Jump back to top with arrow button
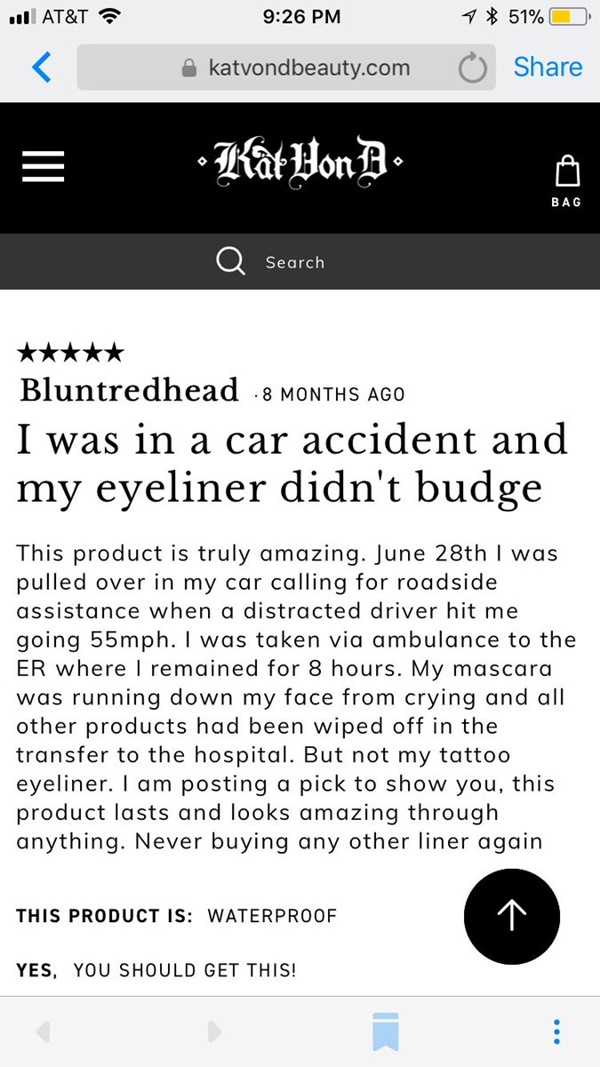Screen dimensions: 600x1067 tap(511, 916)
